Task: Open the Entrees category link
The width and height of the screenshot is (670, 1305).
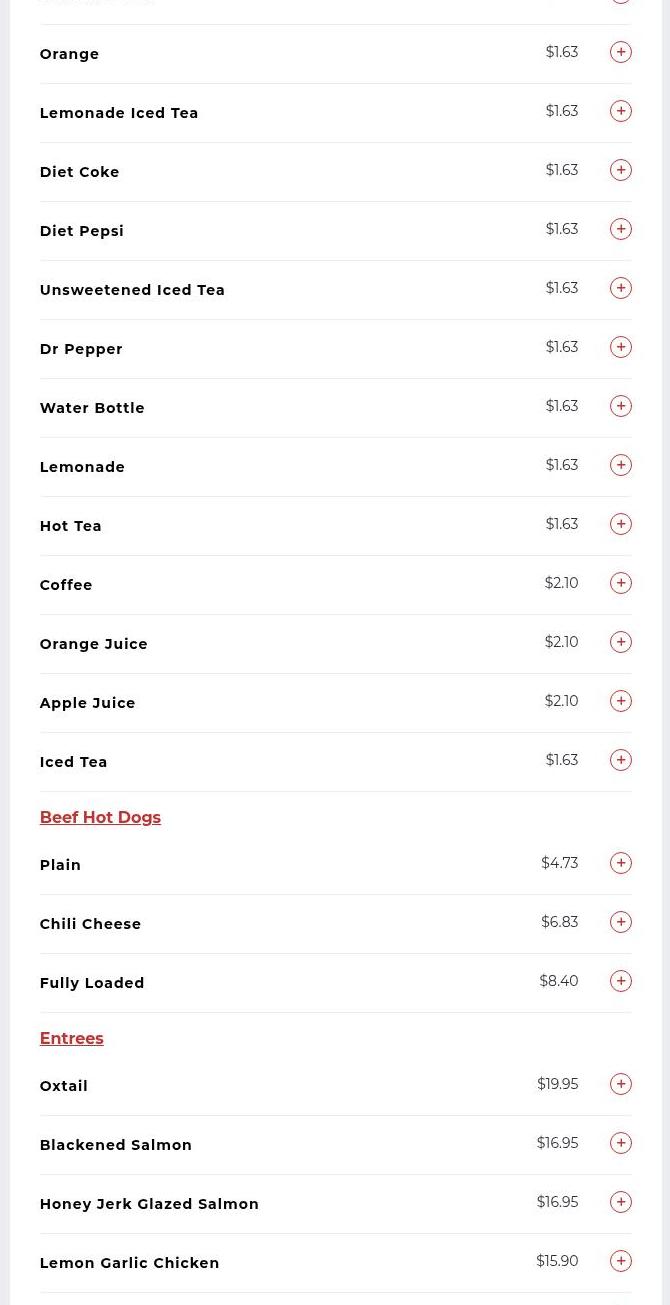Action: coord(71,1039)
